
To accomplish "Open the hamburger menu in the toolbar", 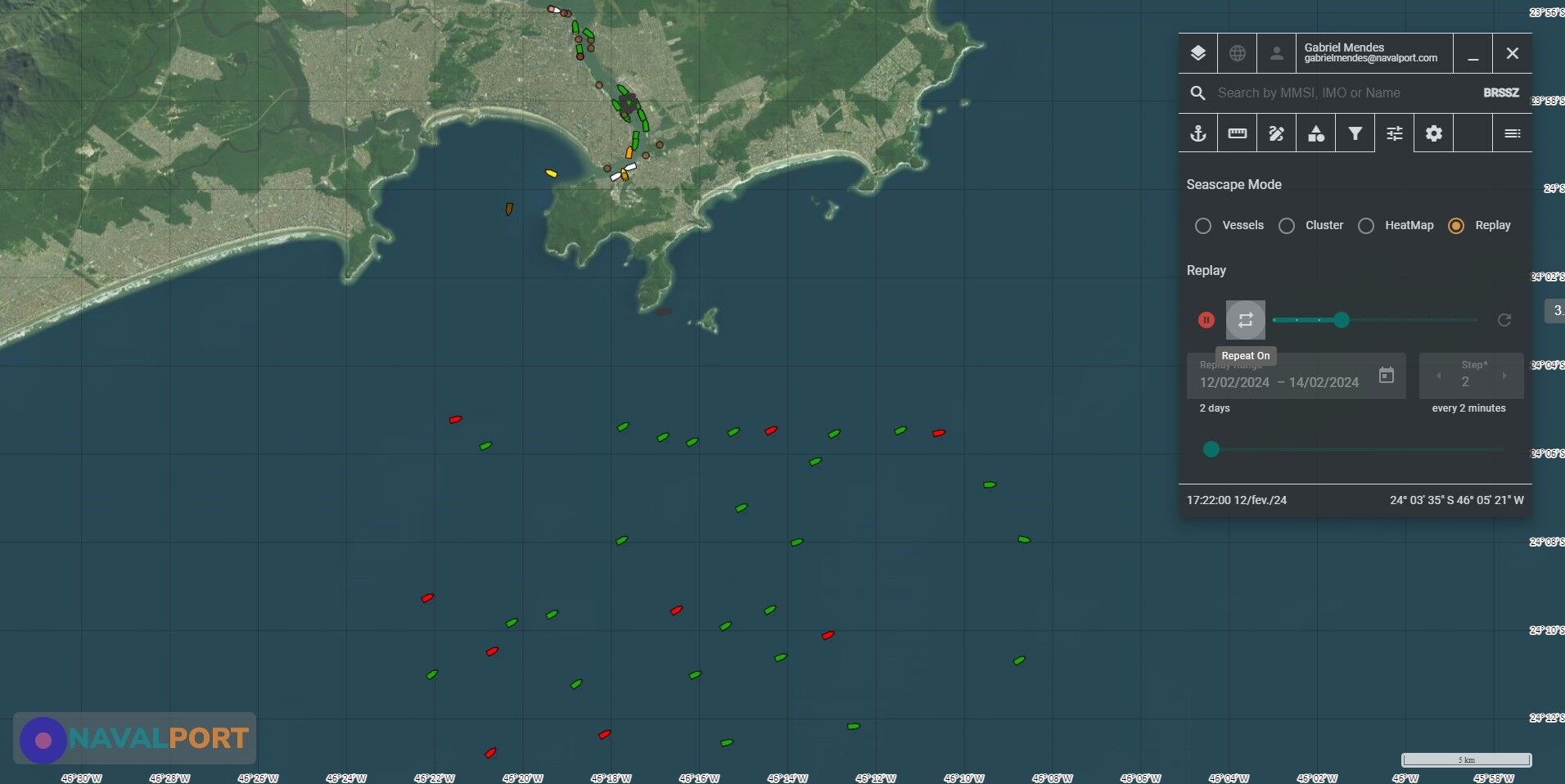I will pyautogui.click(x=1512, y=133).
